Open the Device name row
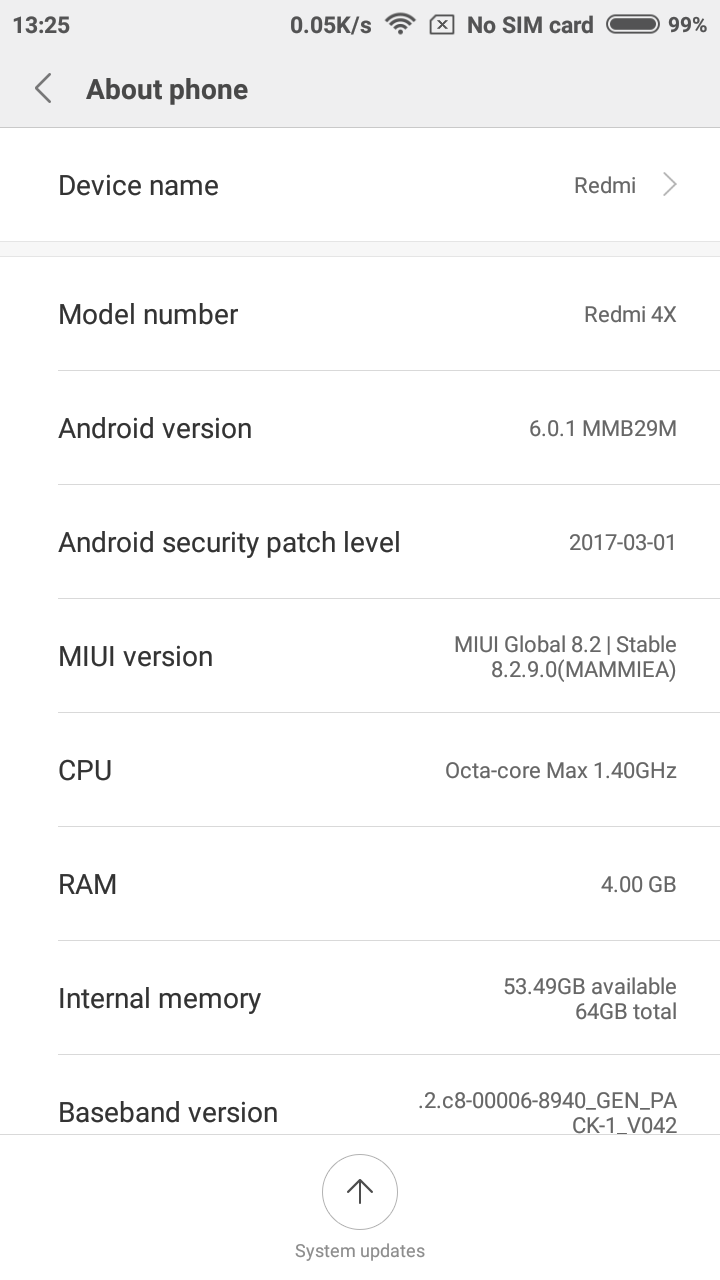Image resolution: width=720 pixels, height=1280 pixels. (x=360, y=185)
